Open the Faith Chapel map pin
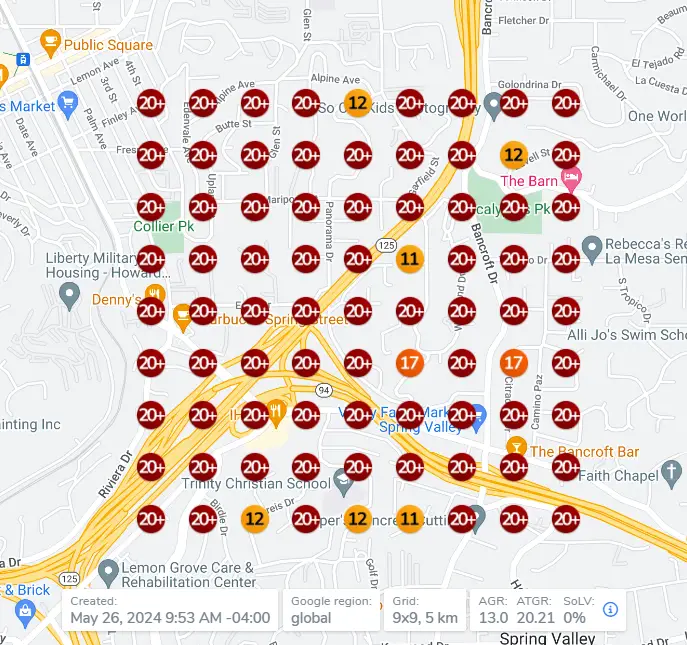The image size is (687, 645). click(670, 474)
